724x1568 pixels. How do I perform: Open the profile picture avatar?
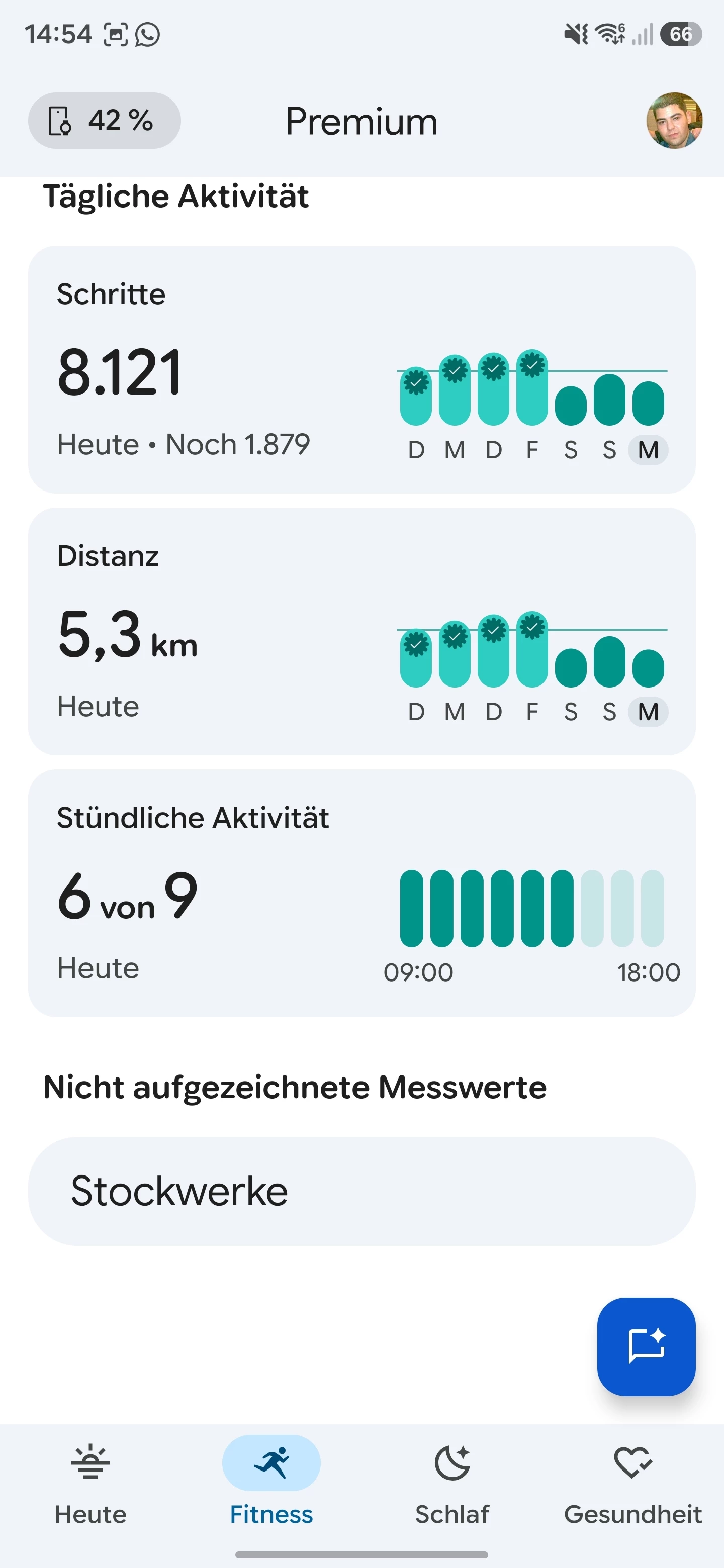point(674,121)
